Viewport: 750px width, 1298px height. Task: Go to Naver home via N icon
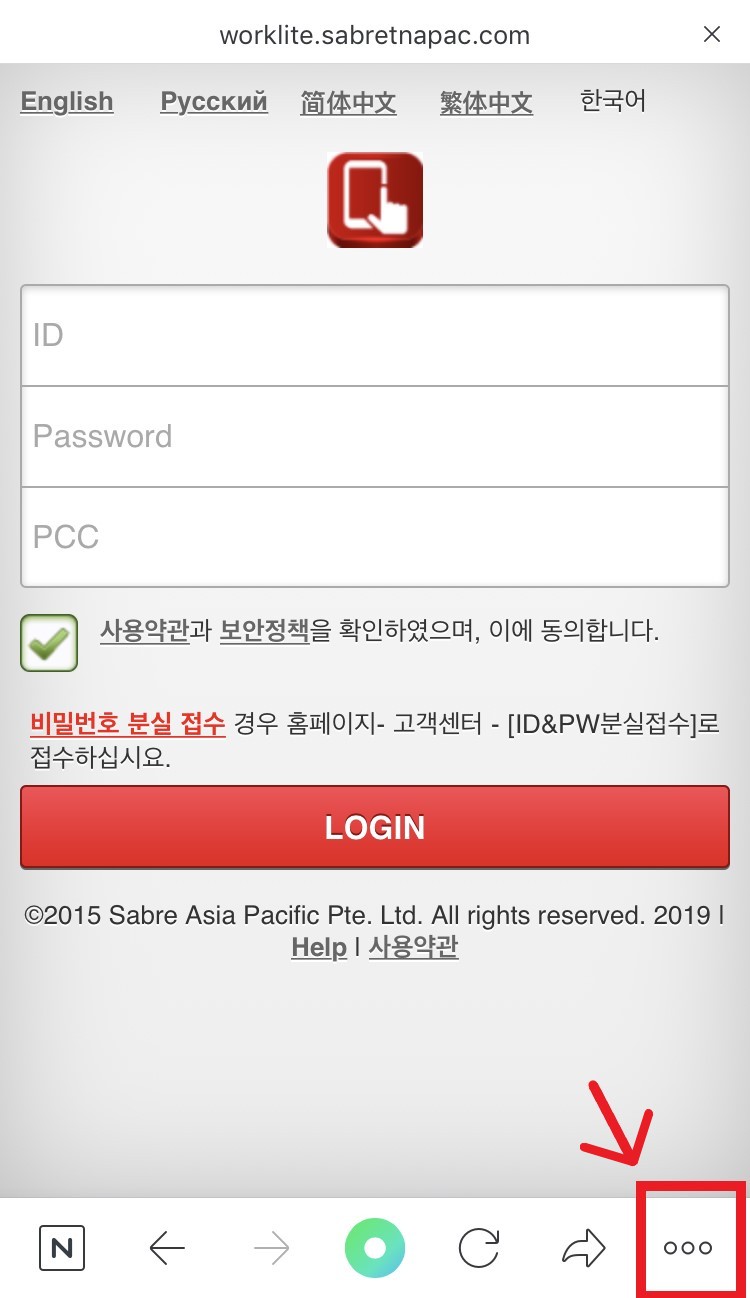(62, 1248)
